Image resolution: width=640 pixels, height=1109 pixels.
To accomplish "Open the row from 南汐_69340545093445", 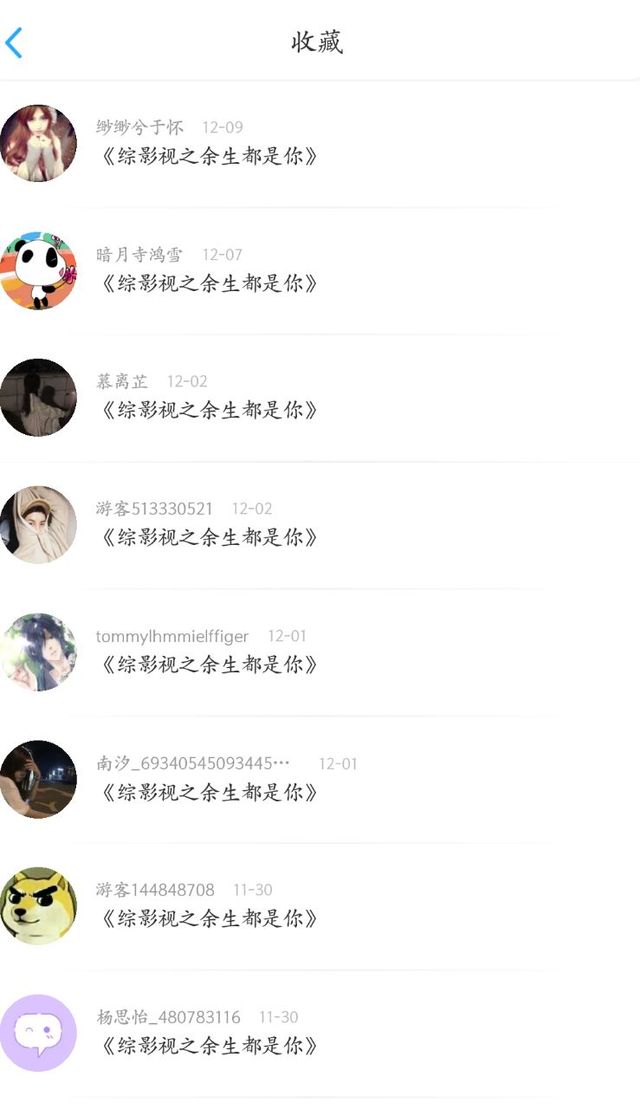I will (320, 779).
